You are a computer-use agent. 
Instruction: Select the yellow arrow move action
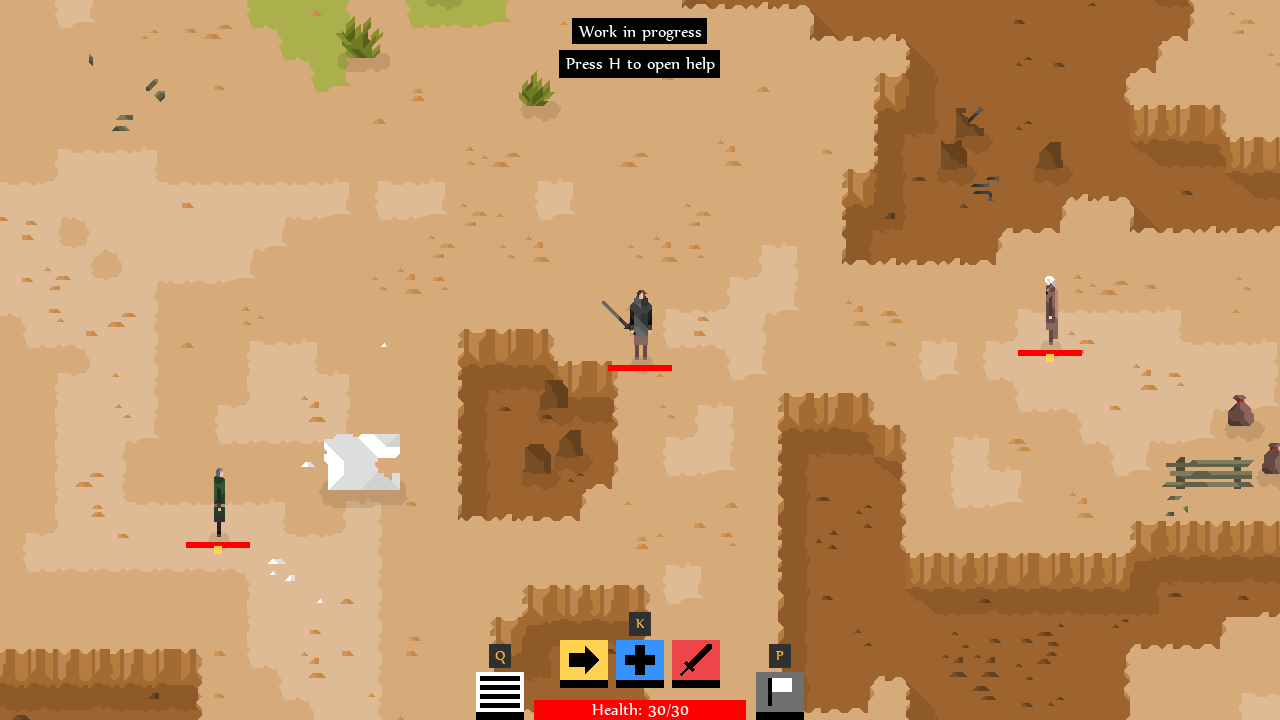(x=583, y=661)
